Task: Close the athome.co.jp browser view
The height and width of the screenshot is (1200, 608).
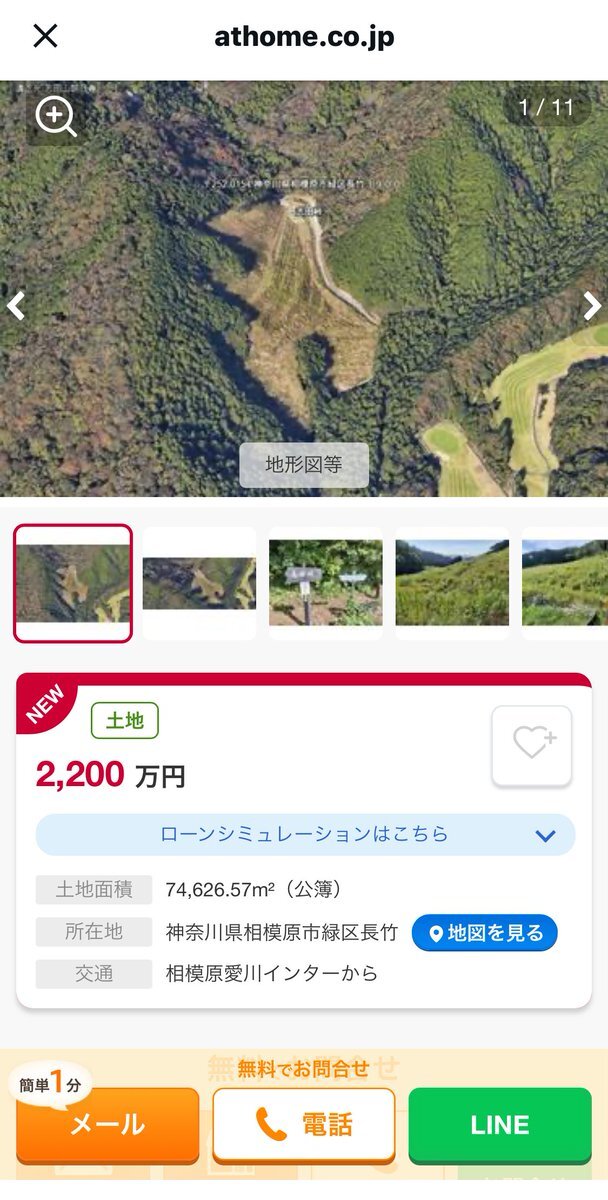Action: (x=45, y=36)
